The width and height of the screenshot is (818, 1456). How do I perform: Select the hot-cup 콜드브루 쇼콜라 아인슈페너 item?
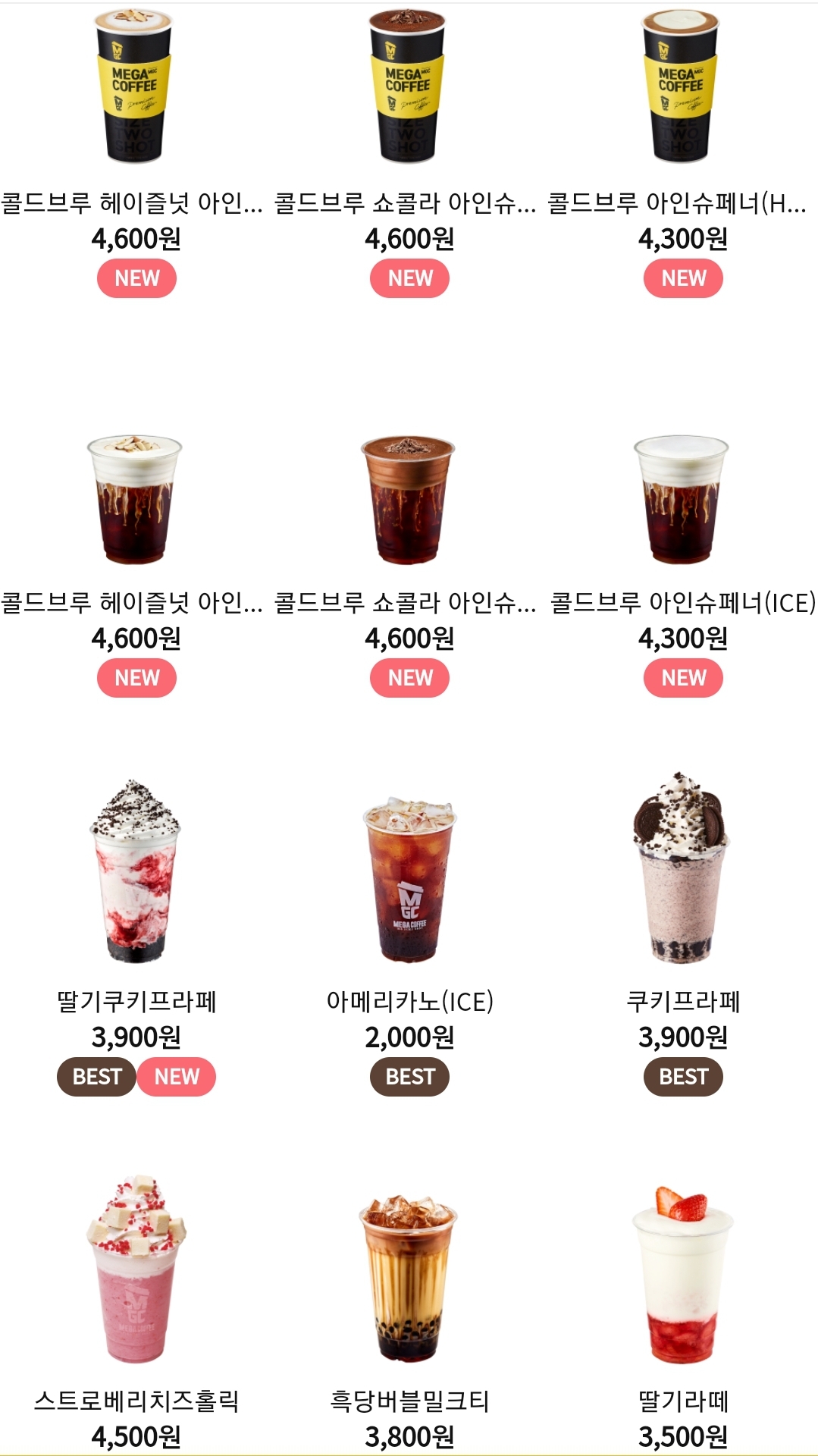point(409,87)
